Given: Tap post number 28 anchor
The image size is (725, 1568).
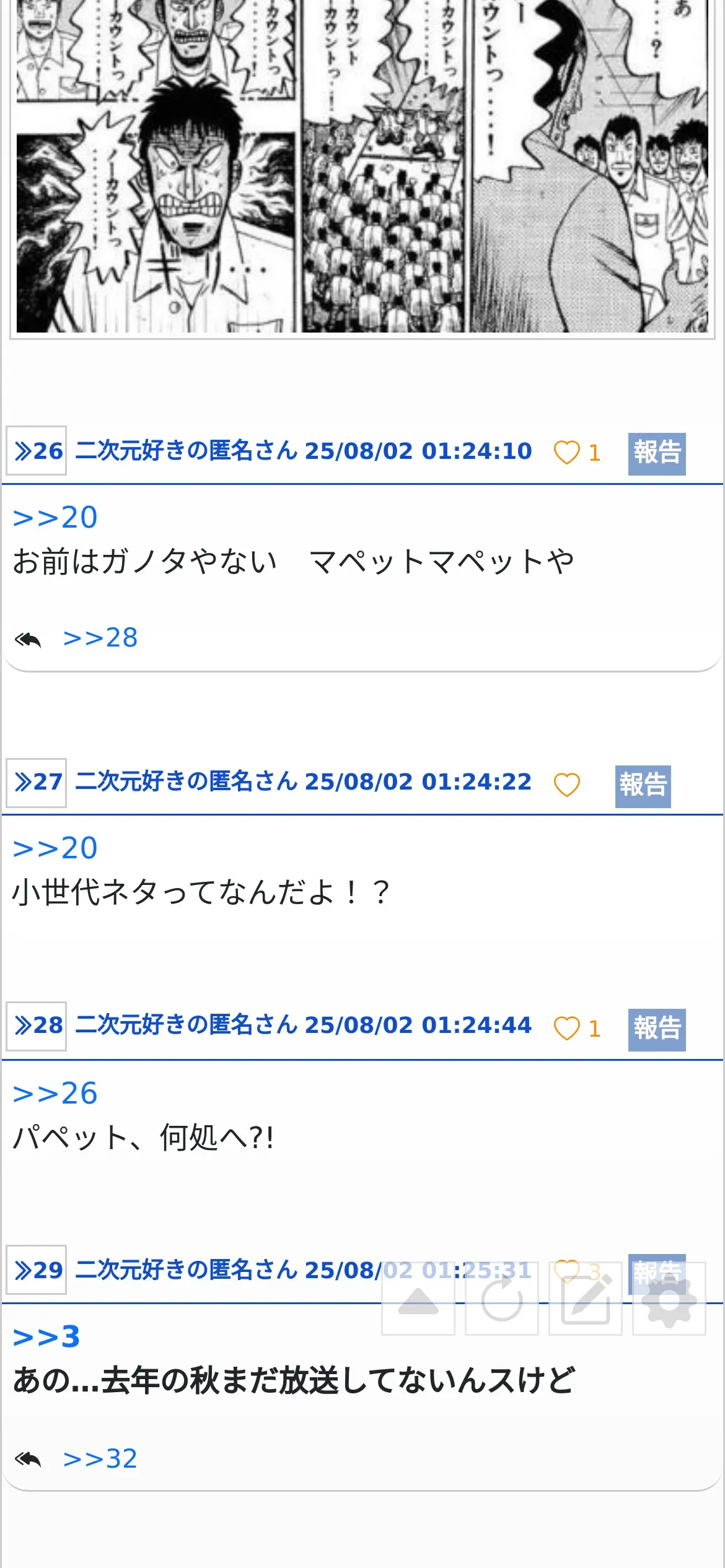Looking at the screenshot, I should click(37, 1026).
